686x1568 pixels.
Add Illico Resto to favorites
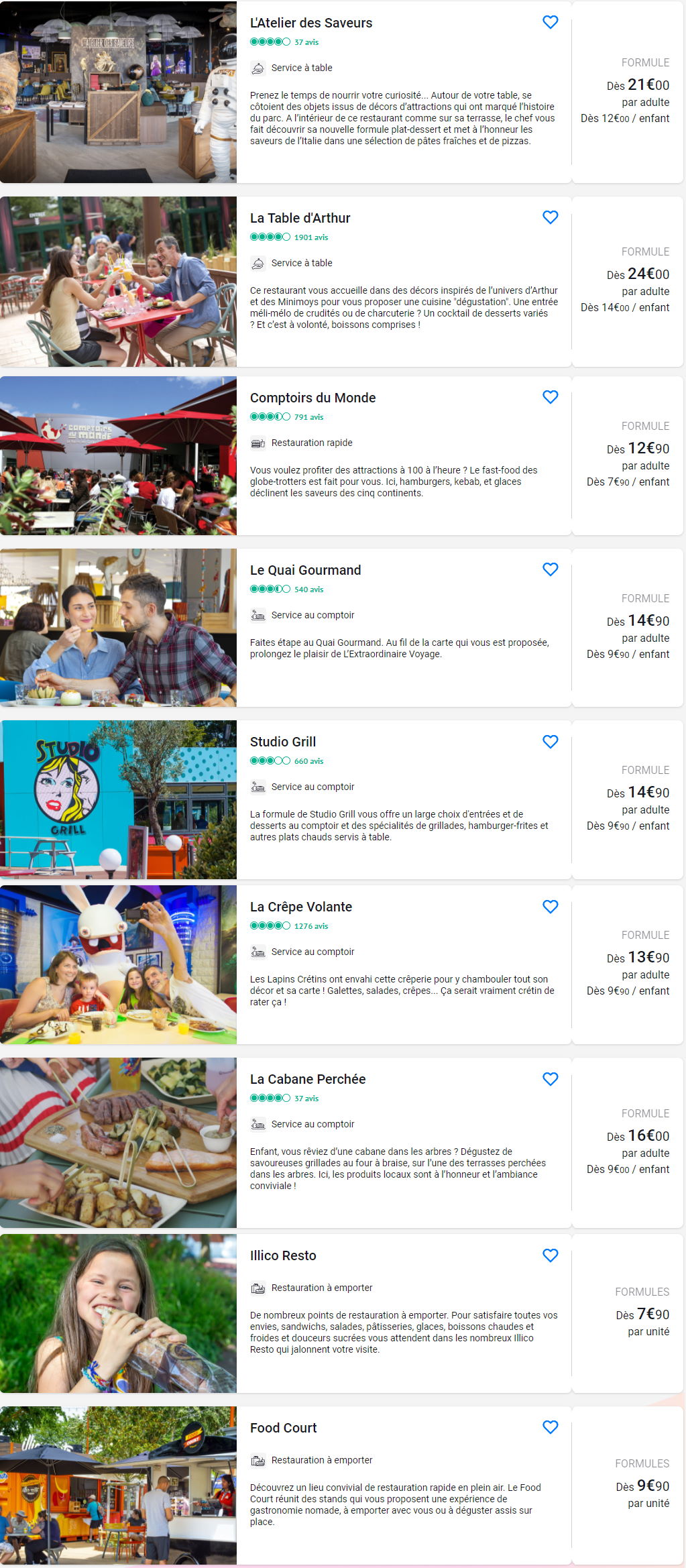pyautogui.click(x=550, y=1255)
